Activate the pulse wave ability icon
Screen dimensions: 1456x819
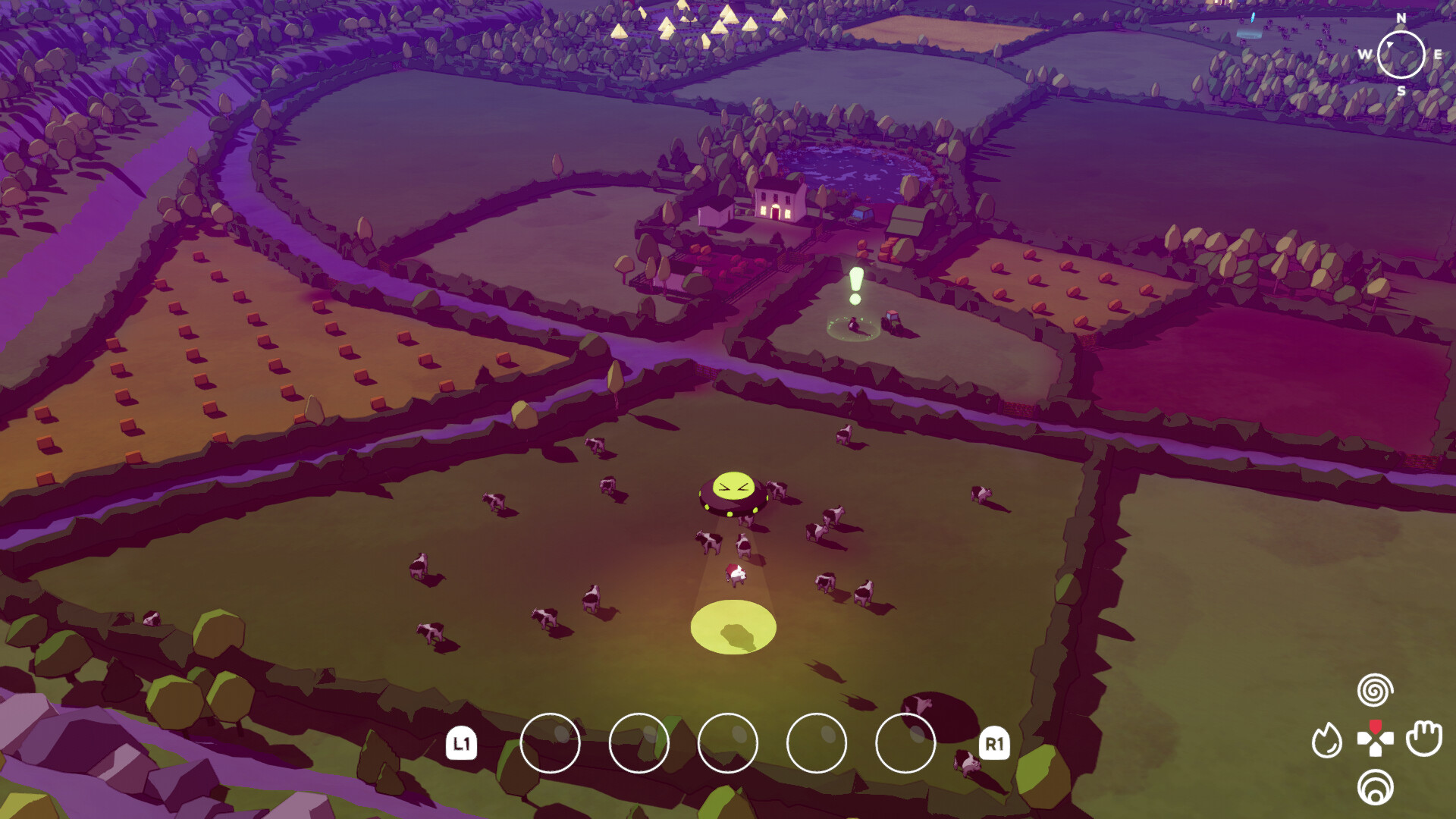coord(1375,787)
